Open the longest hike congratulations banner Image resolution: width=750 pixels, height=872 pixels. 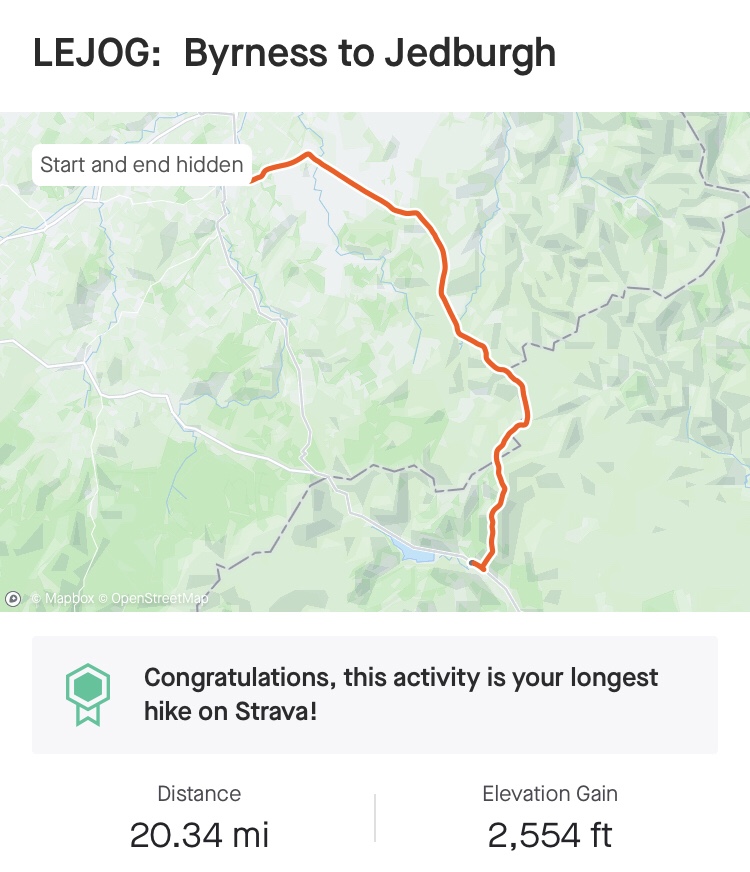375,695
